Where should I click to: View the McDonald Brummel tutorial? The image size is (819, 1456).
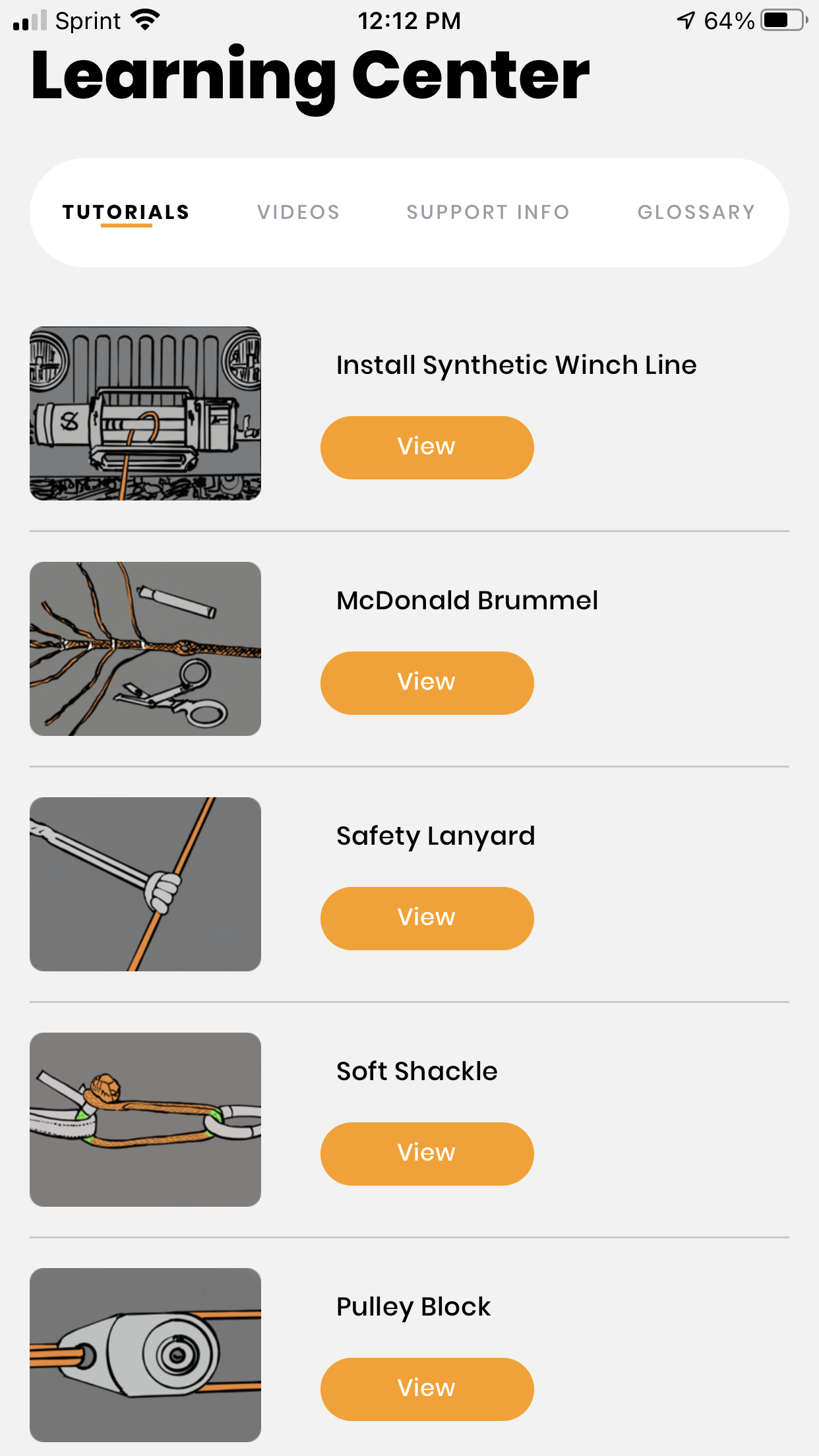point(427,682)
